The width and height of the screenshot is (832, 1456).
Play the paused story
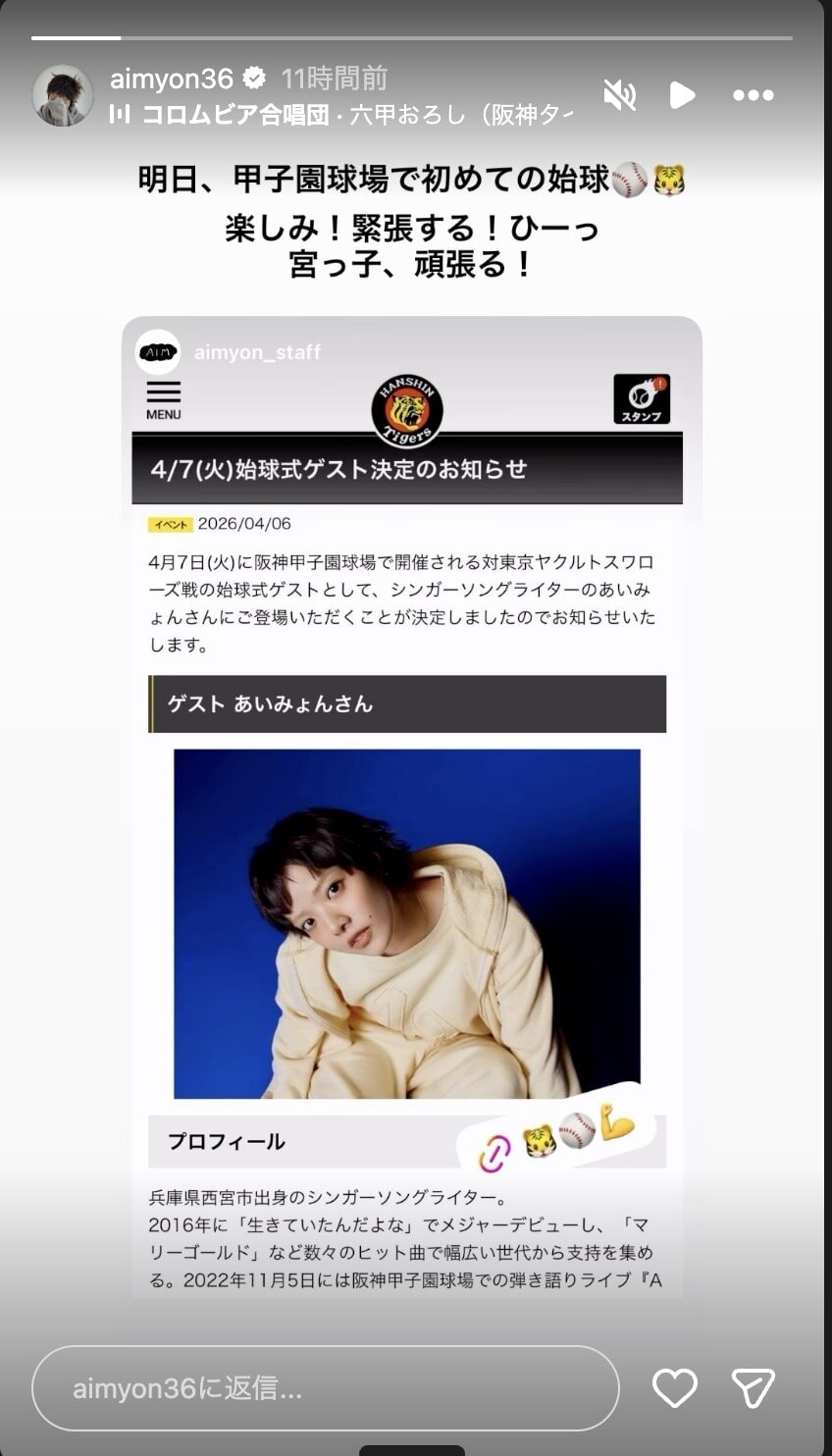[682, 95]
